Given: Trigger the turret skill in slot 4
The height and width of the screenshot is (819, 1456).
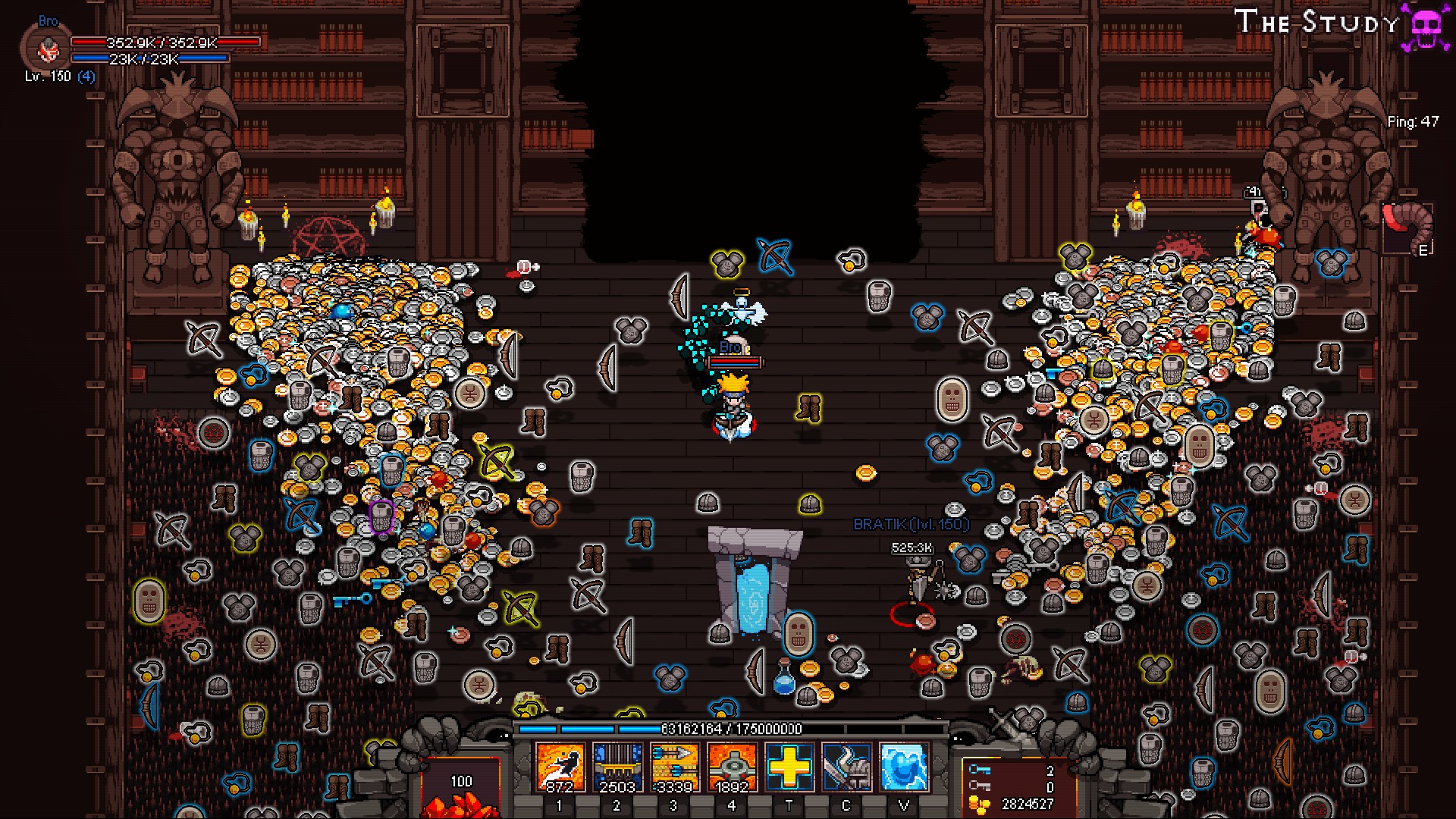Looking at the screenshot, I should 732,767.
